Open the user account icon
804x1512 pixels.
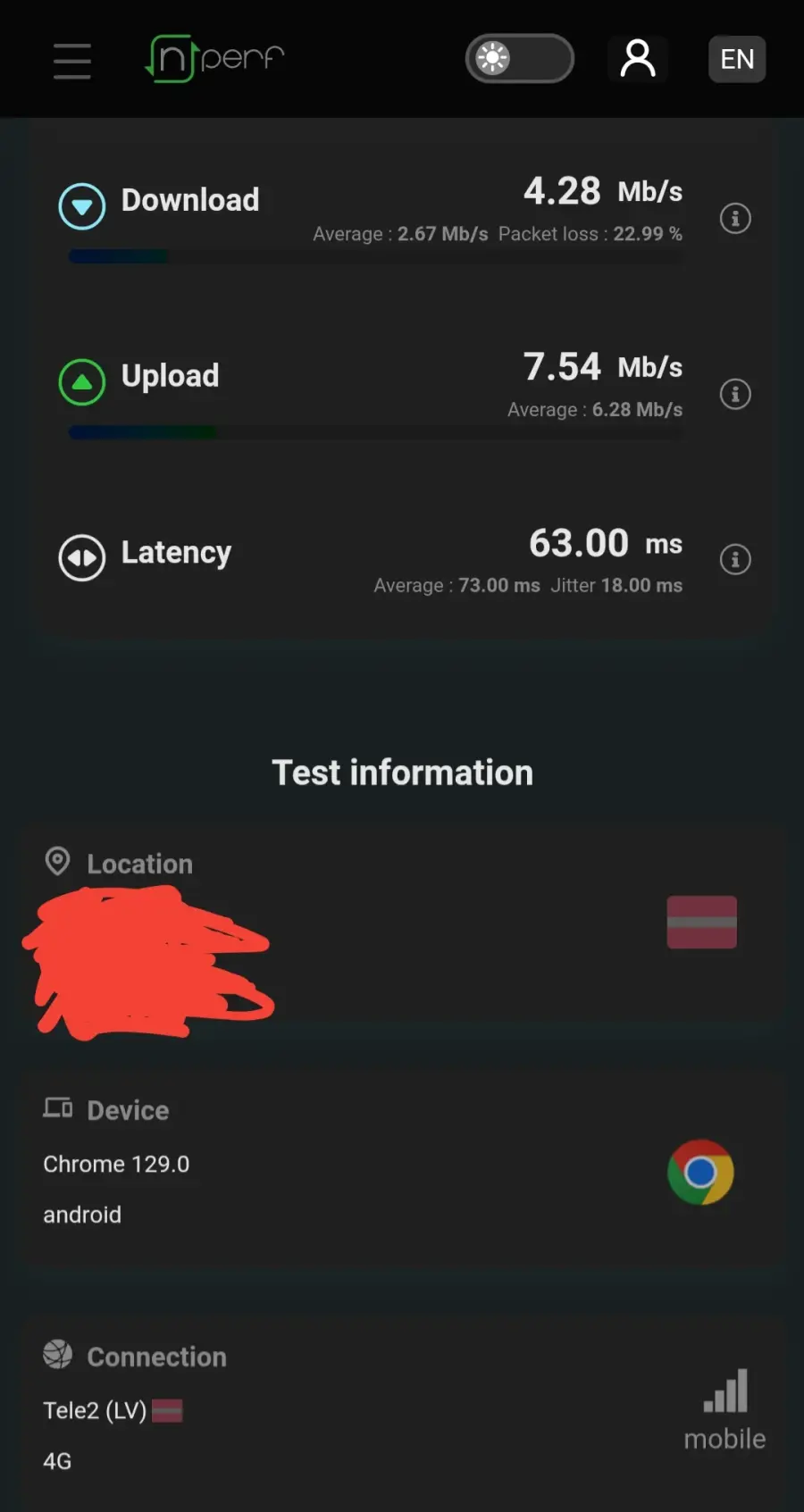point(638,59)
